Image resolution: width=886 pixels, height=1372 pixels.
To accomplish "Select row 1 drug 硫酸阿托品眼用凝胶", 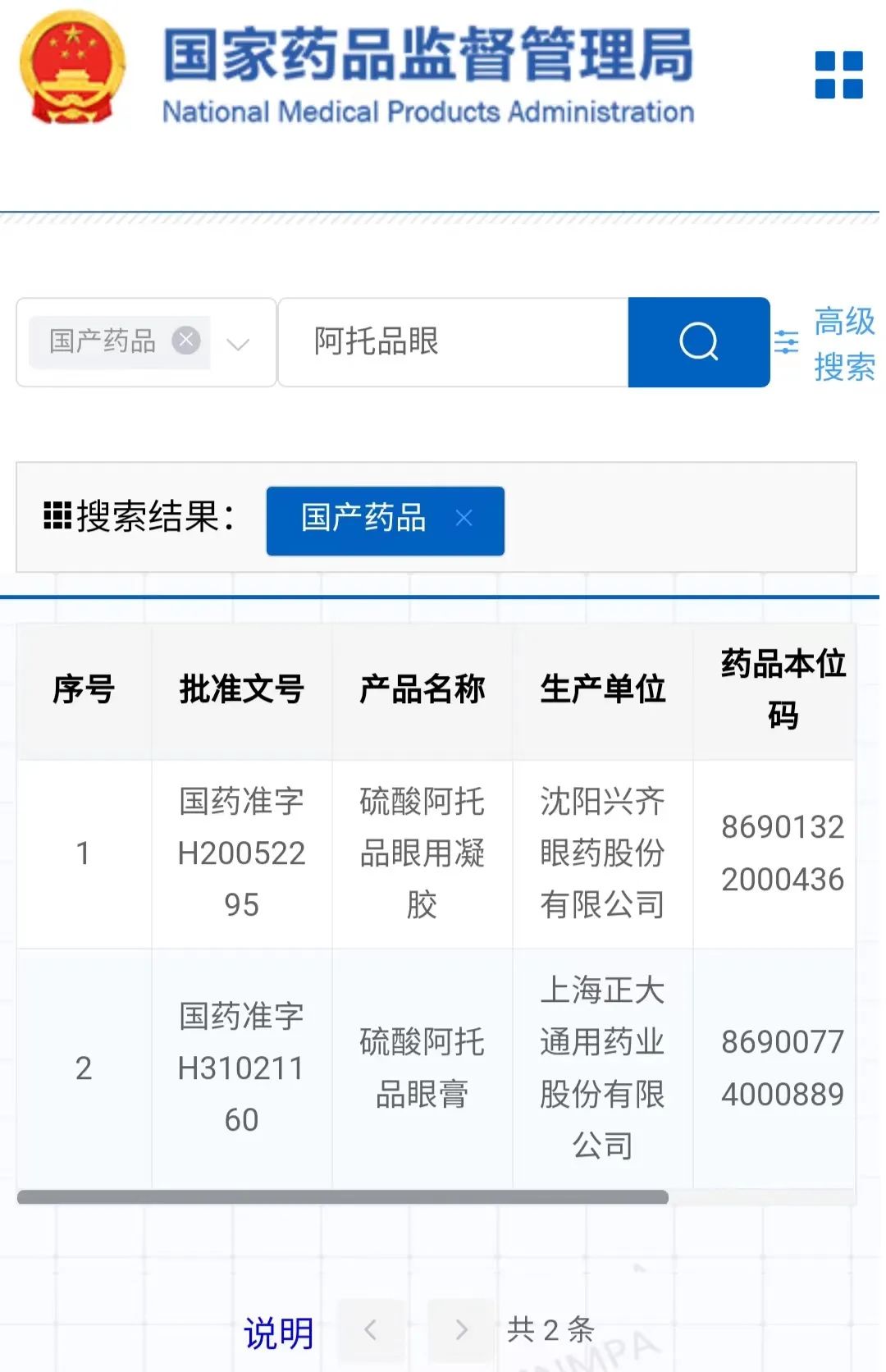I will [421, 853].
